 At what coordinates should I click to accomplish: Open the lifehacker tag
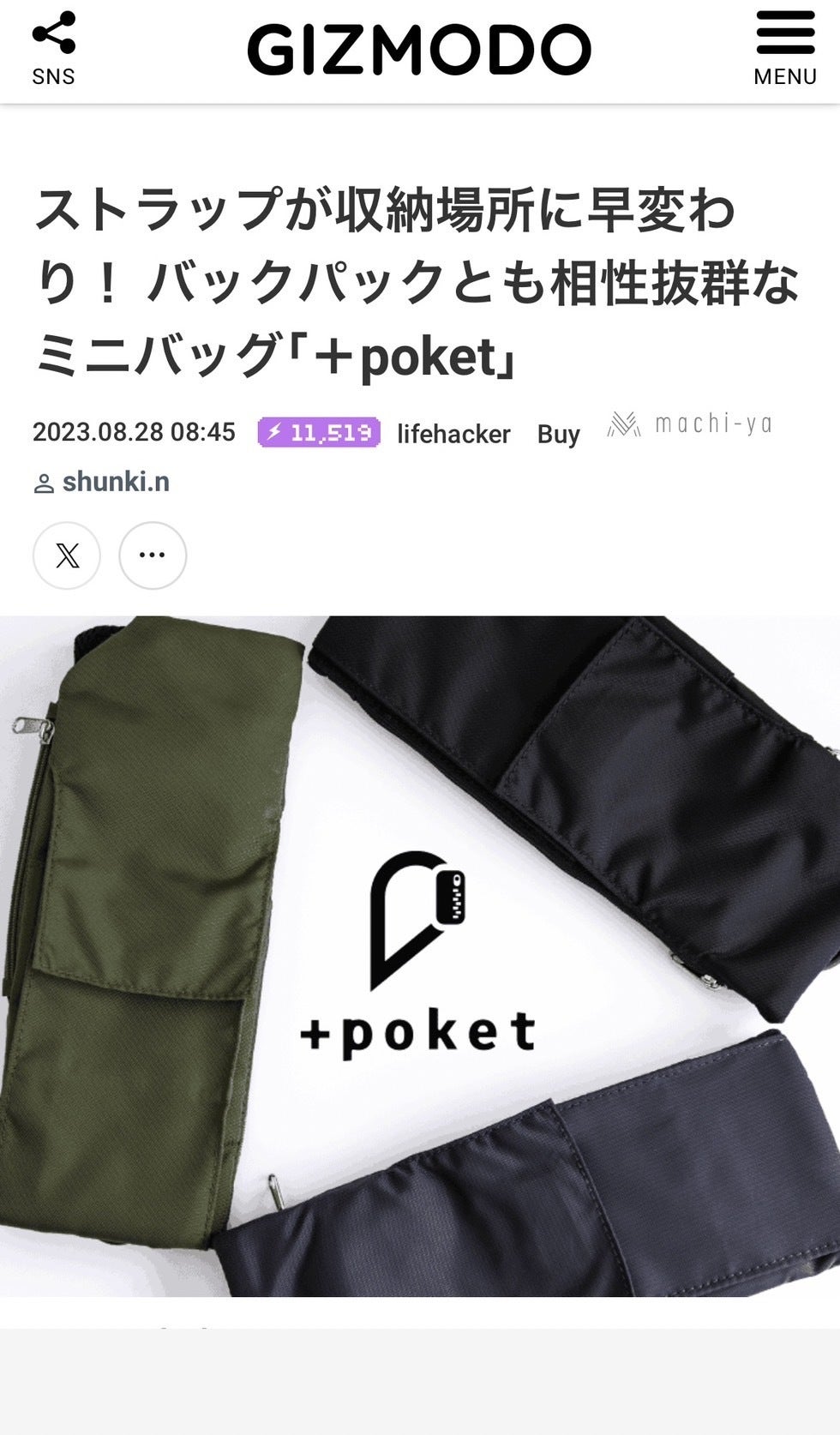[x=453, y=434]
